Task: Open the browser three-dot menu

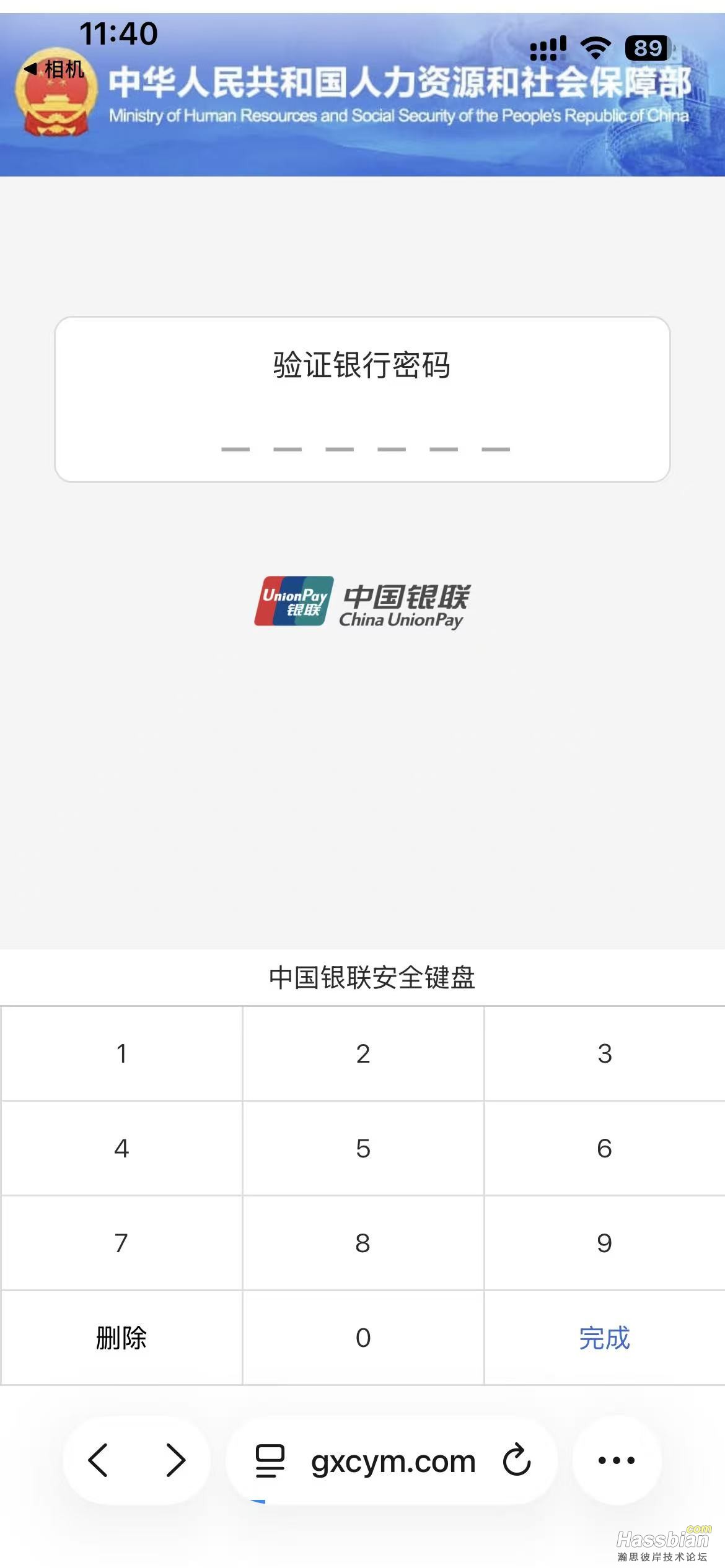Action: [617, 1460]
